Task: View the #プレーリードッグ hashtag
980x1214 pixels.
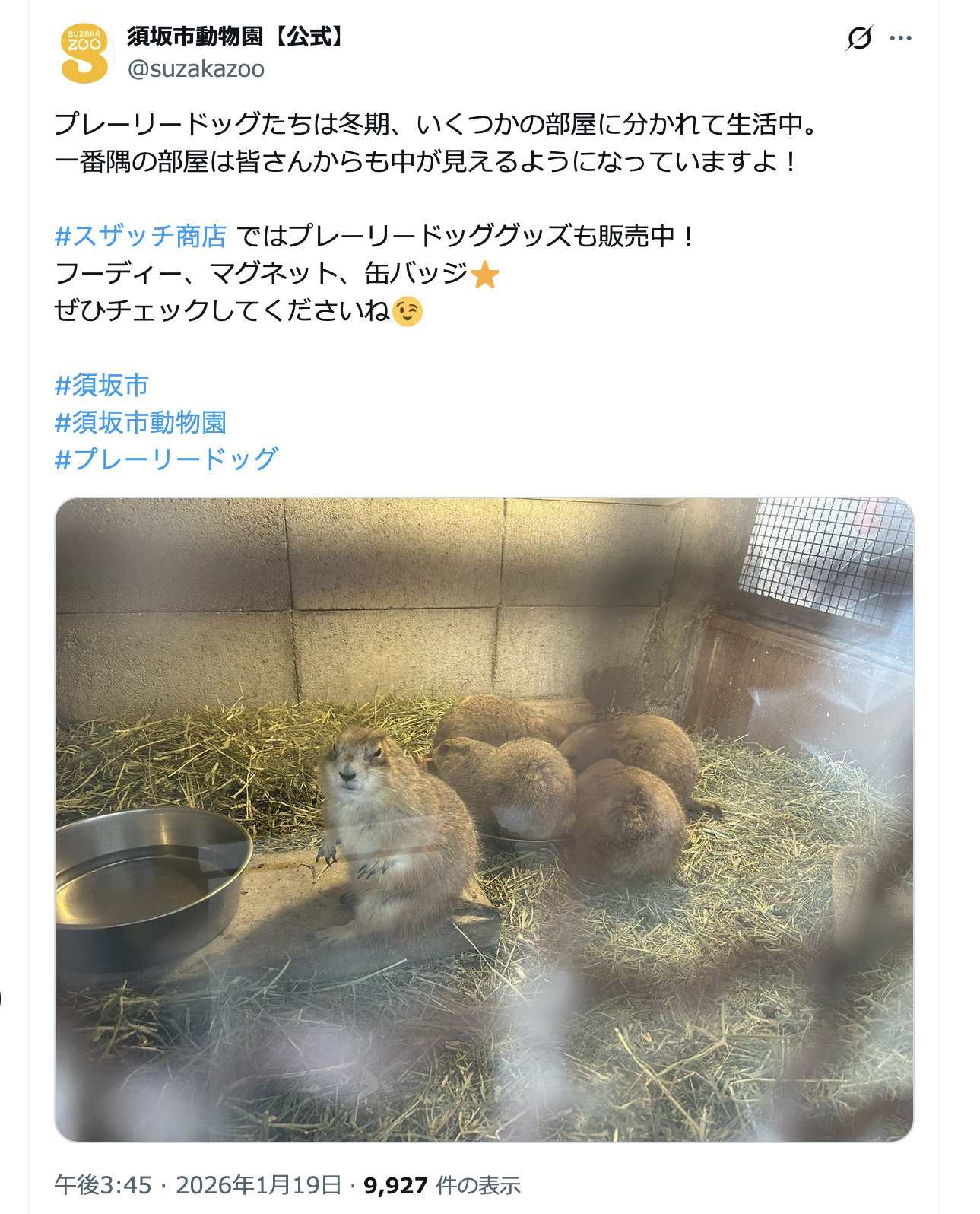Action: click(167, 459)
